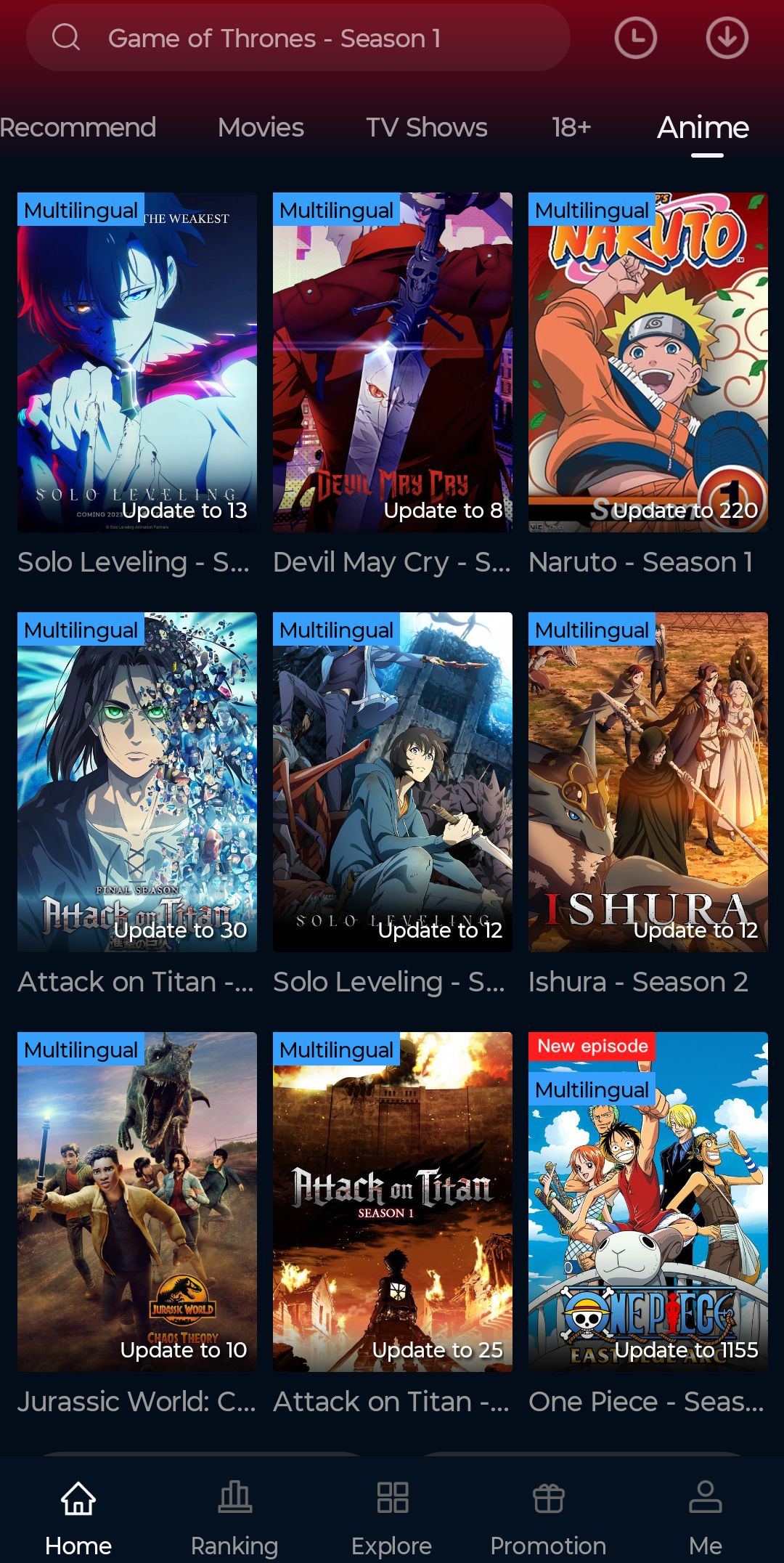Open Jurassic World Chaos Theory
This screenshot has width=784, height=1563.
click(137, 1201)
